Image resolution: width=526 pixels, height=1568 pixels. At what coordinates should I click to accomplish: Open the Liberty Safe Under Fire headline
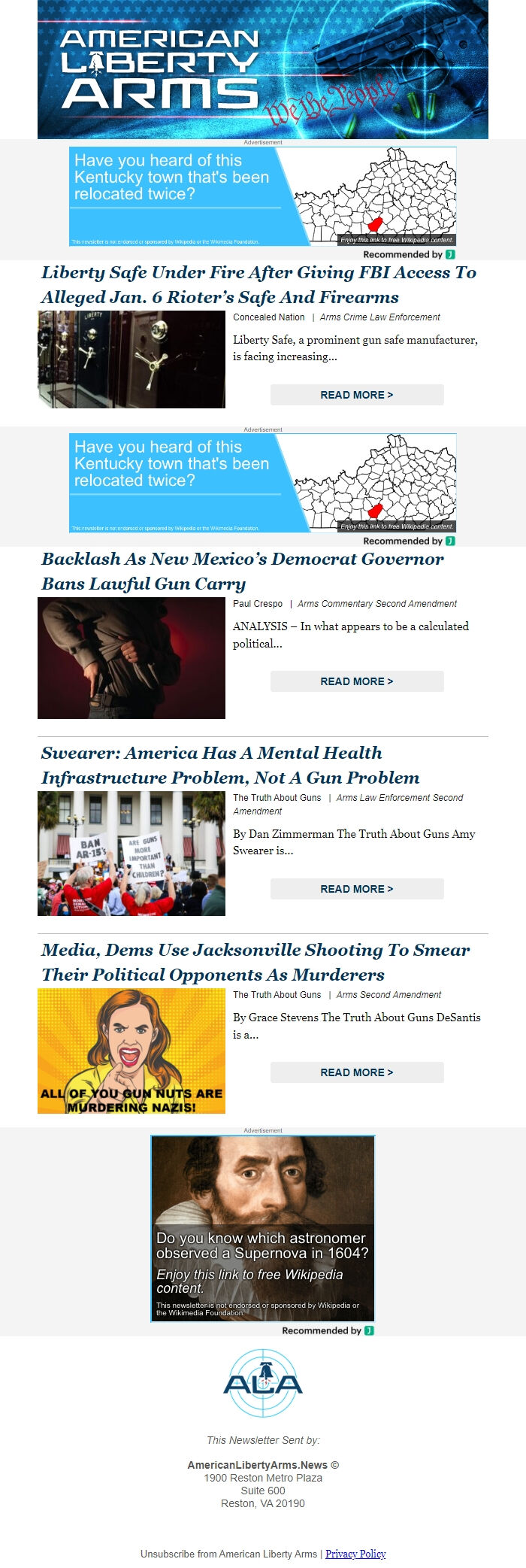258,284
